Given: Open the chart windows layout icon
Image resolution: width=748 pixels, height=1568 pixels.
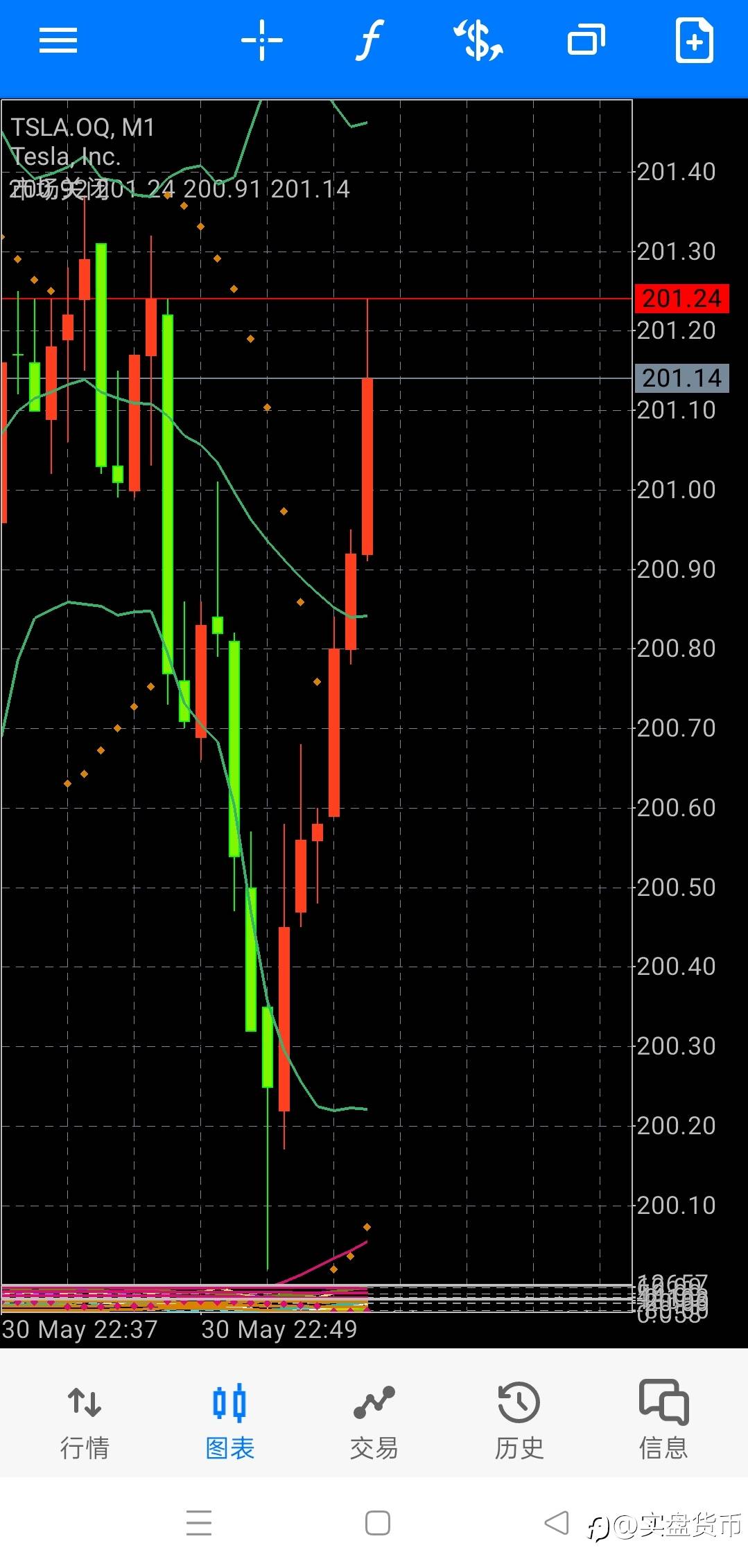Looking at the screenshot, I should pos(586,39).
